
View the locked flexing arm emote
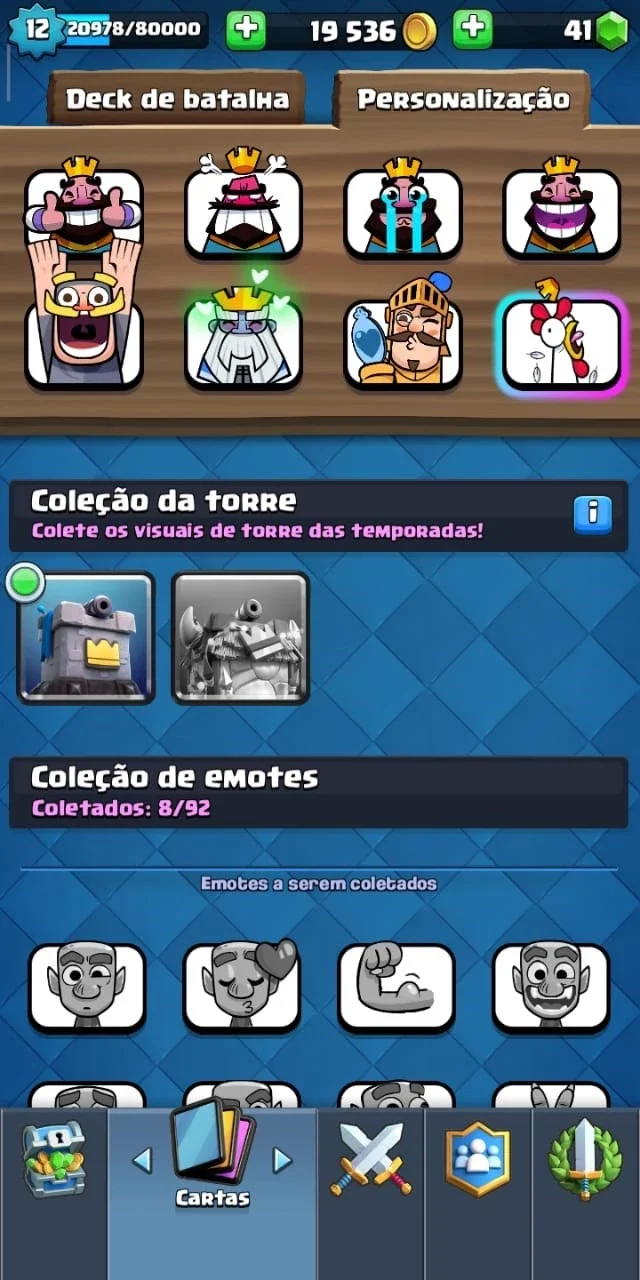tap(396, 987)
